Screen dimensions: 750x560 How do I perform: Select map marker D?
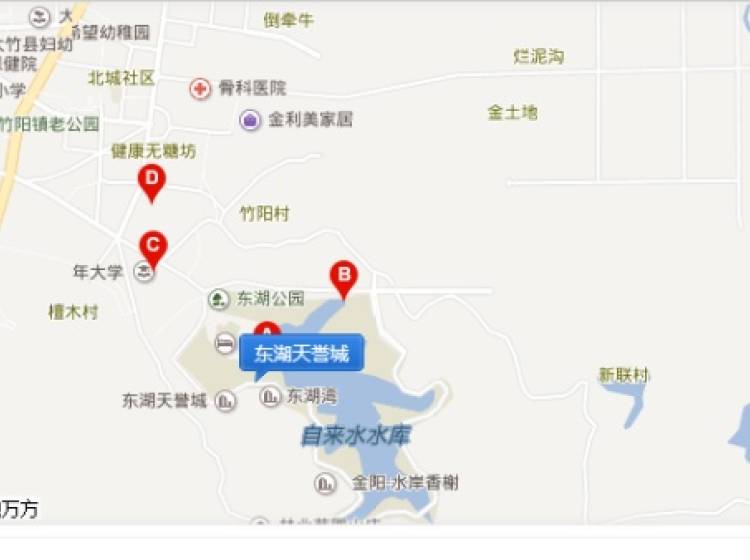151,181
